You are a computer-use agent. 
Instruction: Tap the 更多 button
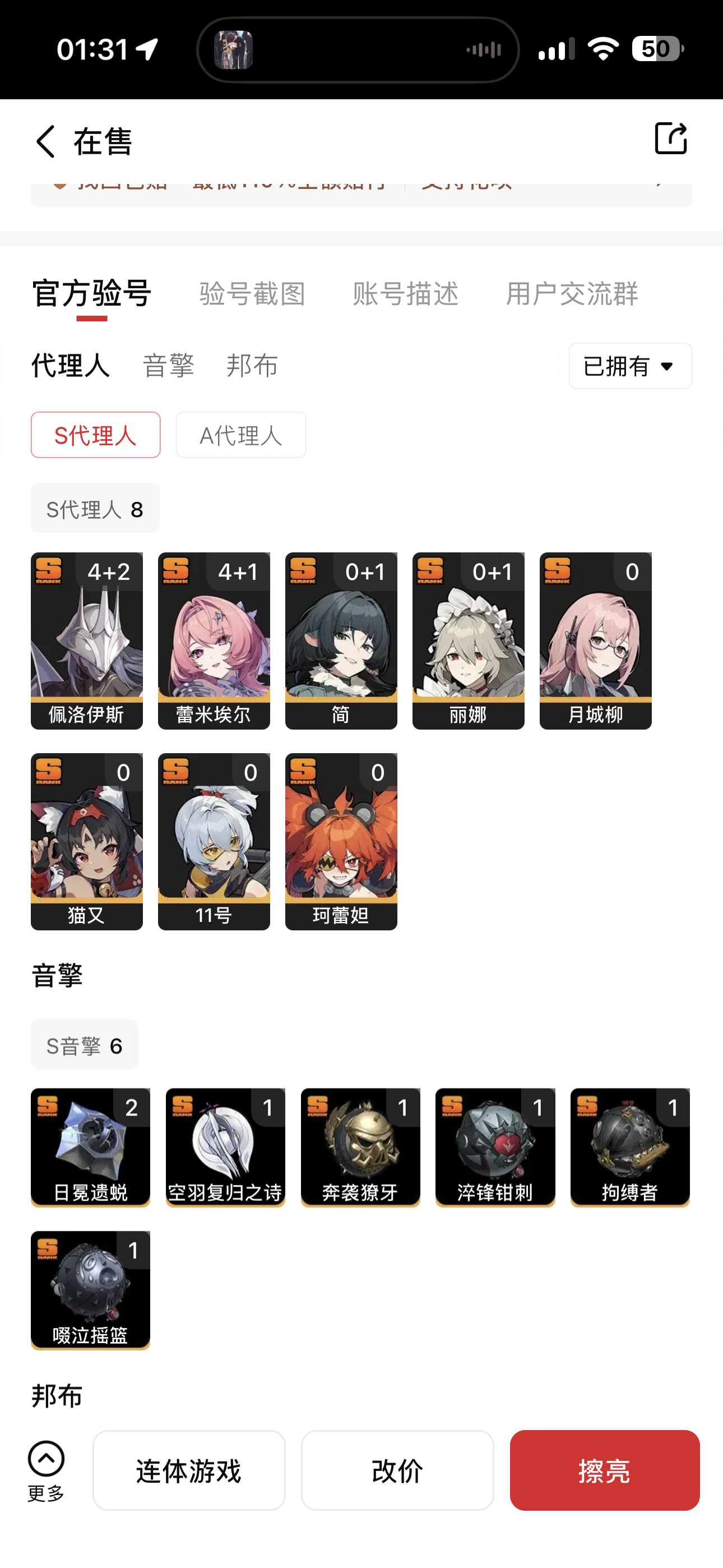(47, 1470)
